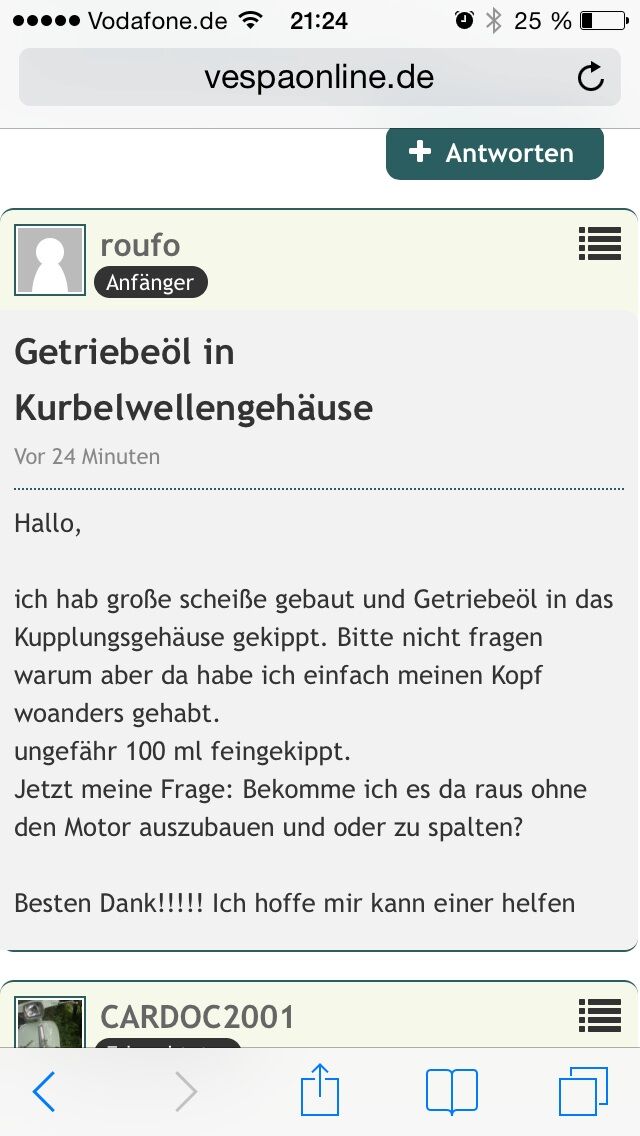640x1136 pixels.
Task: Reload the vespaonline.de page
Action: (591, 77)
